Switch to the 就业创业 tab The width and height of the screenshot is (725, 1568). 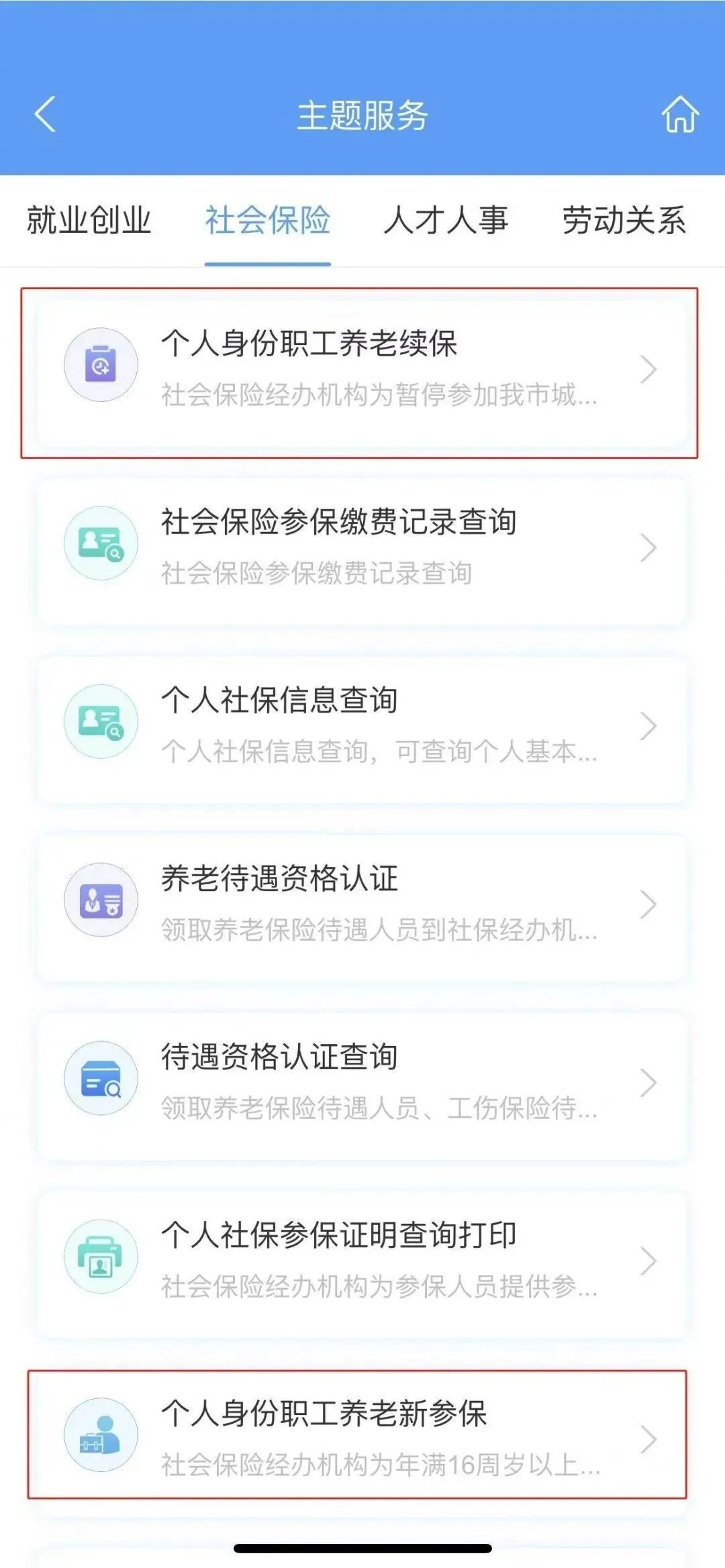coord(89,221)
